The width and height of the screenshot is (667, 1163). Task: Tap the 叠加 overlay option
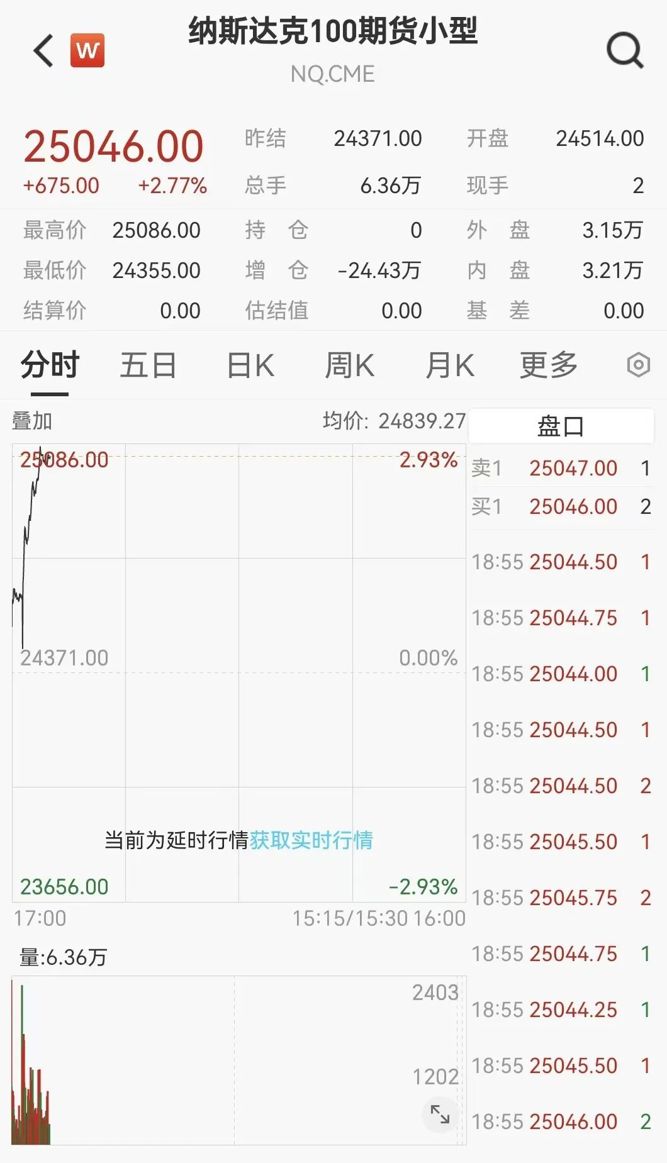(x=31, y=421)
